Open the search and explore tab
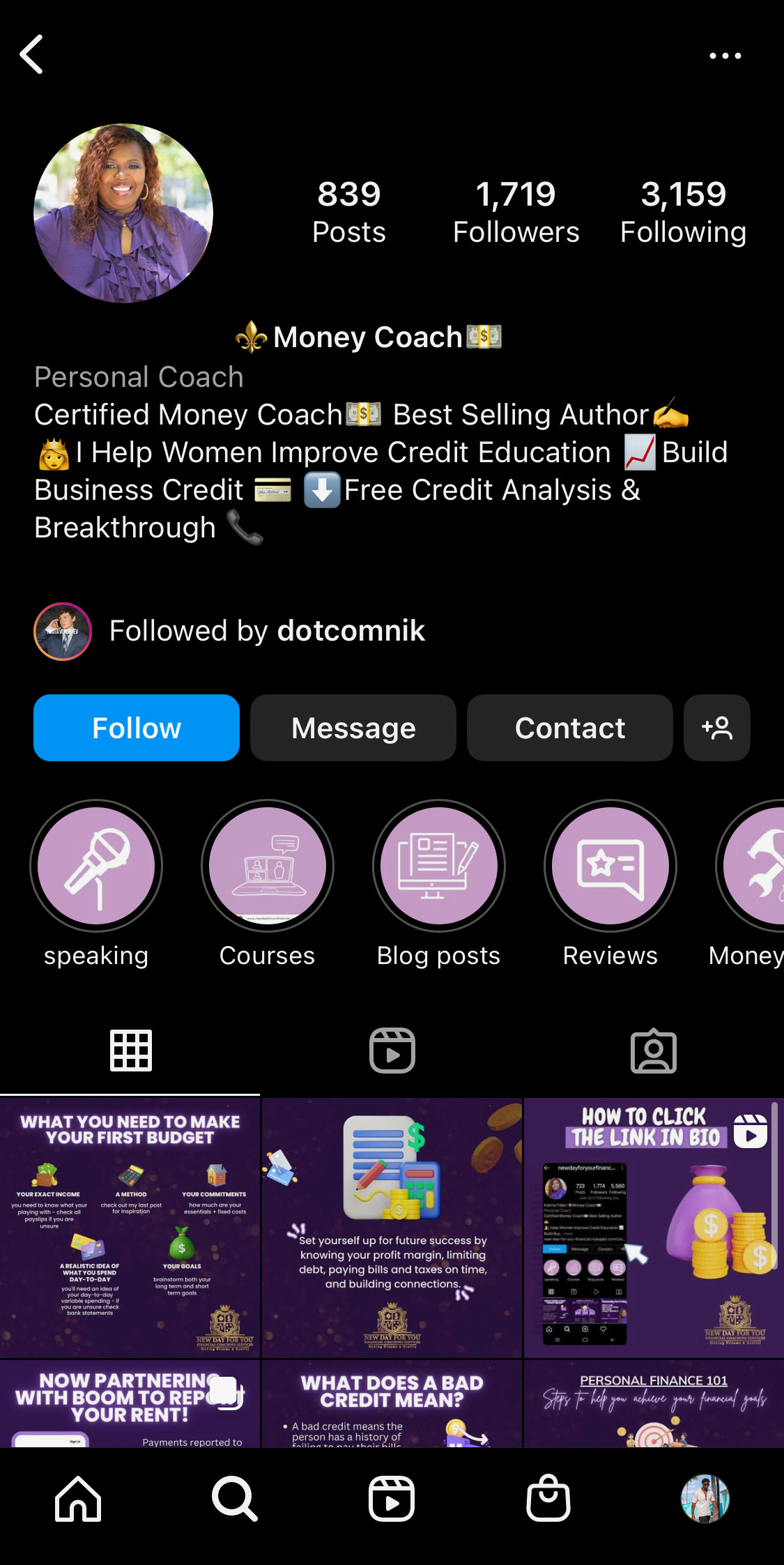Screen dimensions: 784x1565 pos(235,1499)
